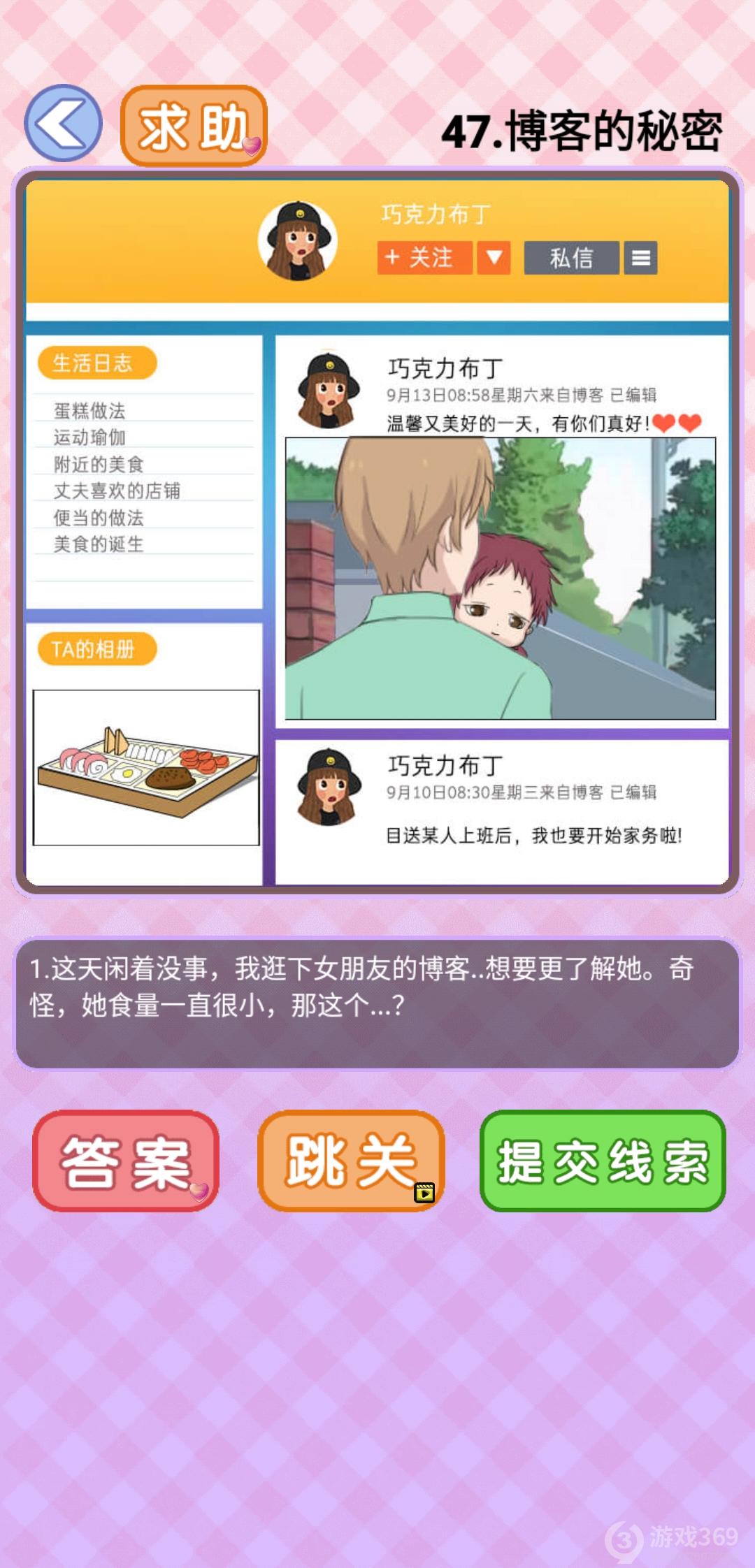Open 丈夫喜欢的店铺 diary entry
This screenshot has height=1568, width=755.
point(117,491)
